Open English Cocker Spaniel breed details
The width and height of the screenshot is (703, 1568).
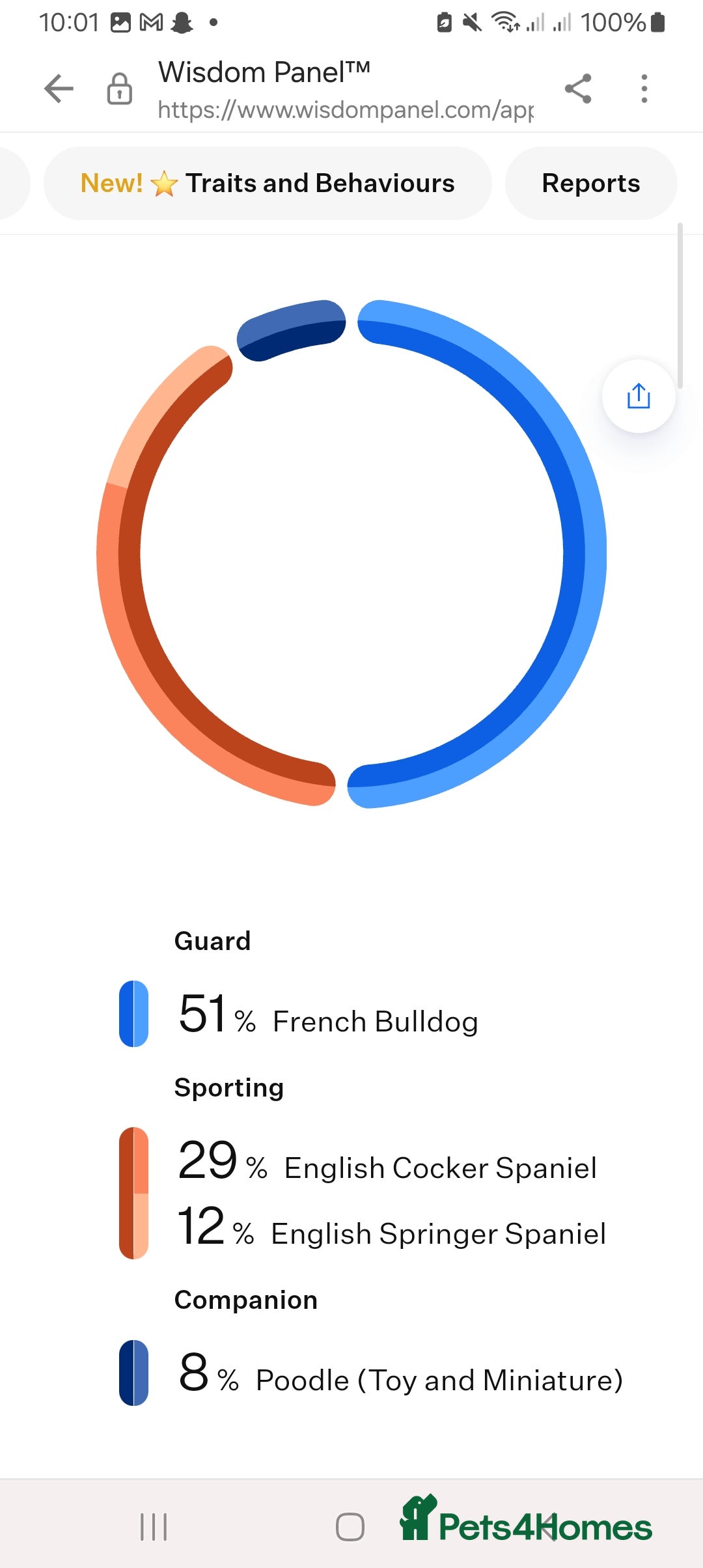[x=440, y=1168]
